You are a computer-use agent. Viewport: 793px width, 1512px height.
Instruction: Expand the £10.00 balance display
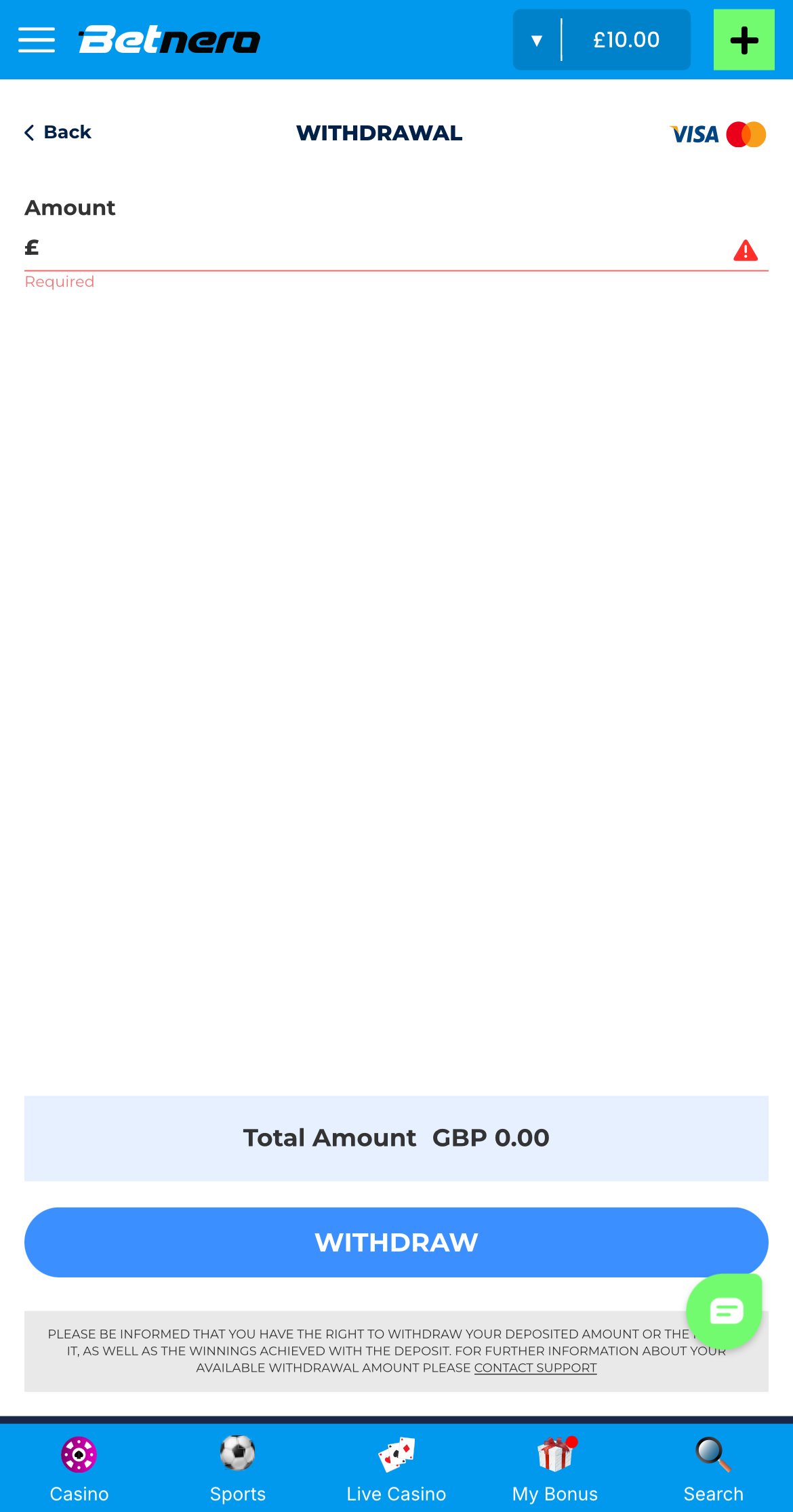[x=625, y=39]
